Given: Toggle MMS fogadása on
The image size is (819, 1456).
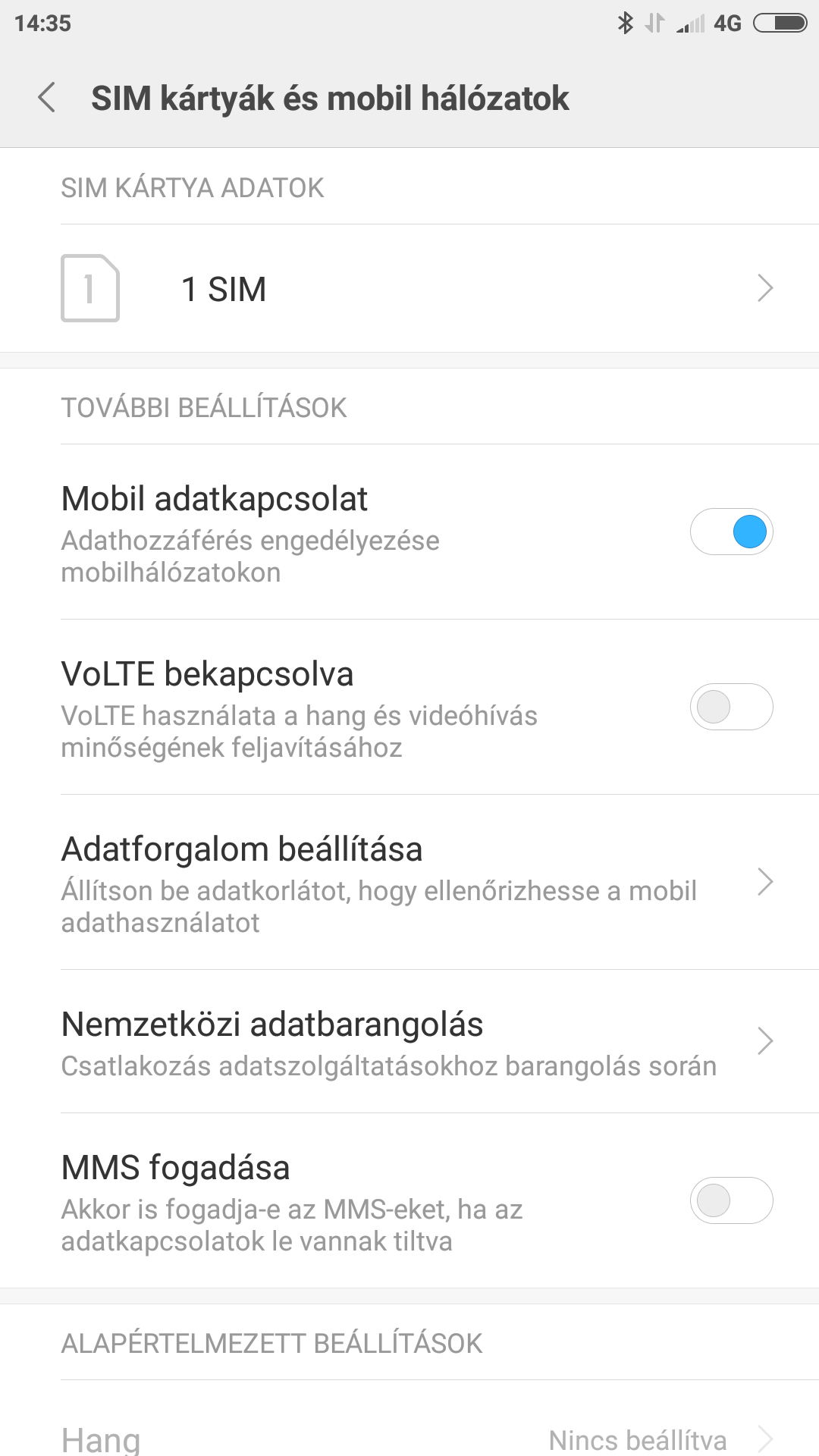Looking at the screenshot, I should [731, 1200].
